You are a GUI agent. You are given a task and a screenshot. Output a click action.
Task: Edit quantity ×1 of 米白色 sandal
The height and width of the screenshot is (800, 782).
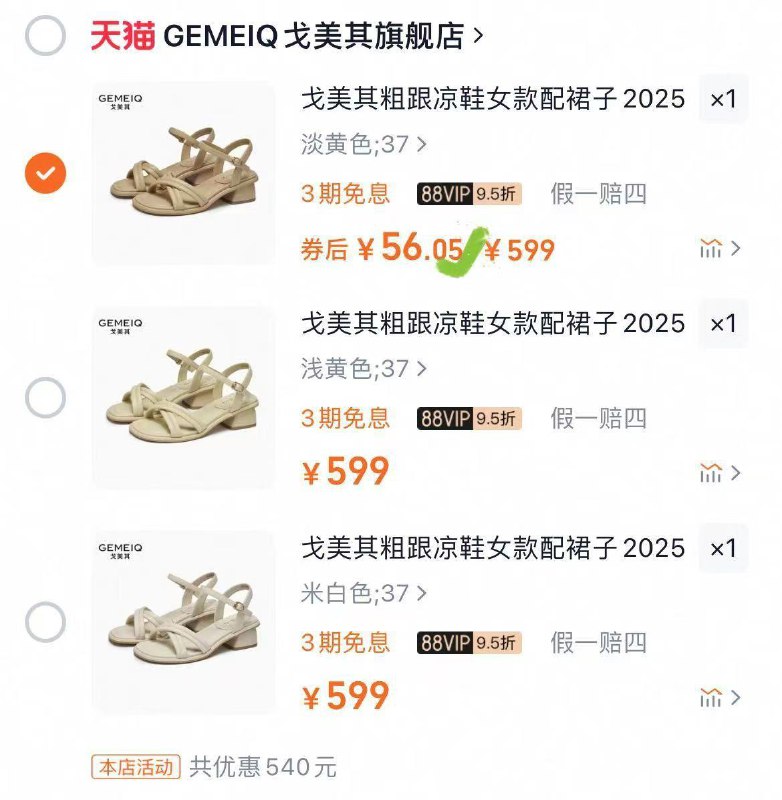click(722, 548)
